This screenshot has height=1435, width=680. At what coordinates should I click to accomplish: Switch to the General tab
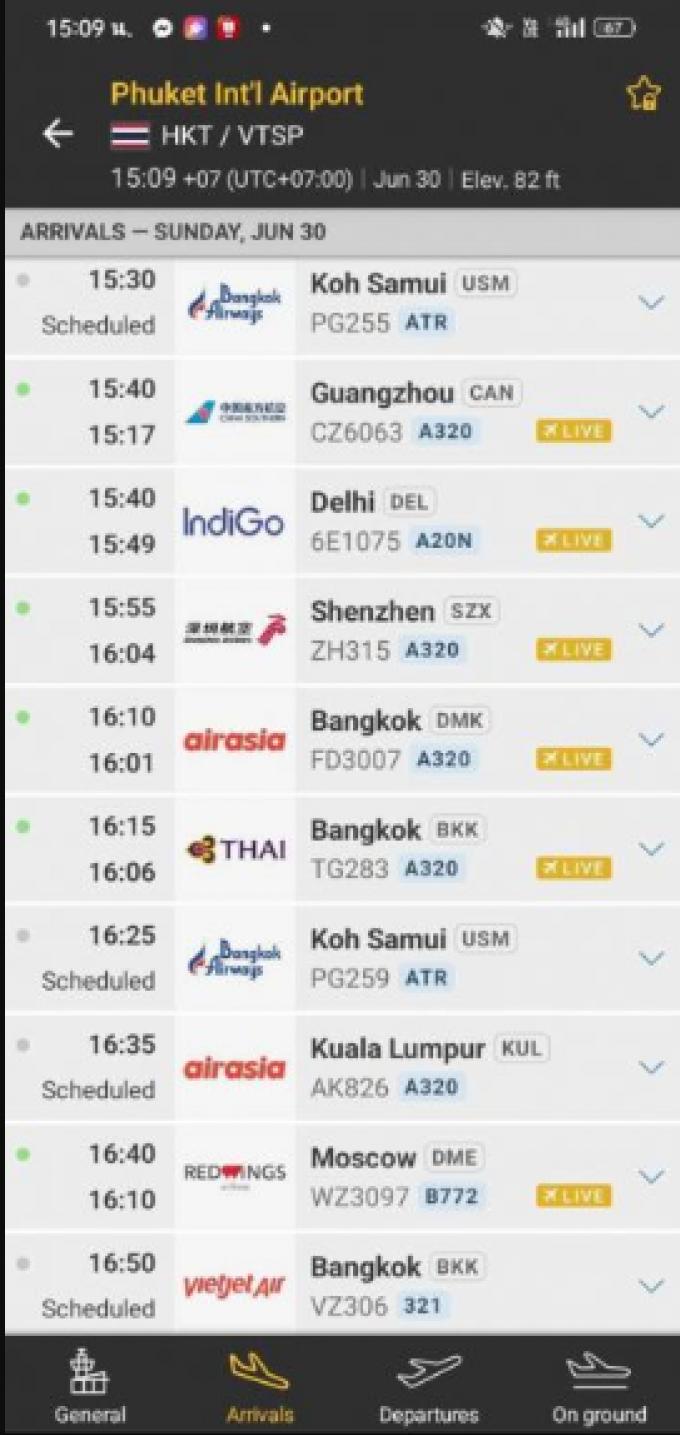tap(90, 1385)
